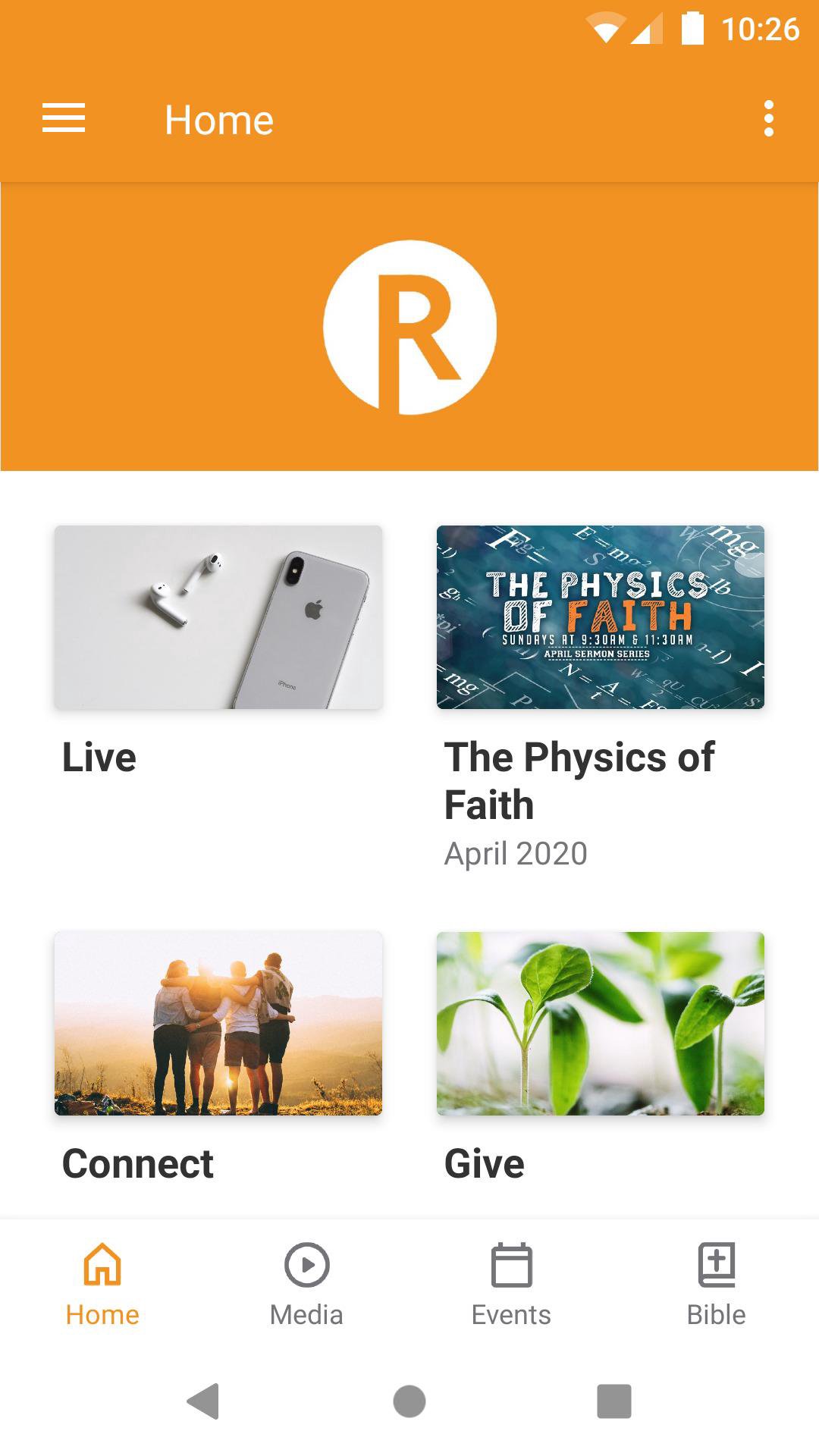Open the three-dot overflow menu
The height and width of the screenshot is (1456, 819).
pyautogui.click(x=768, y=119)
